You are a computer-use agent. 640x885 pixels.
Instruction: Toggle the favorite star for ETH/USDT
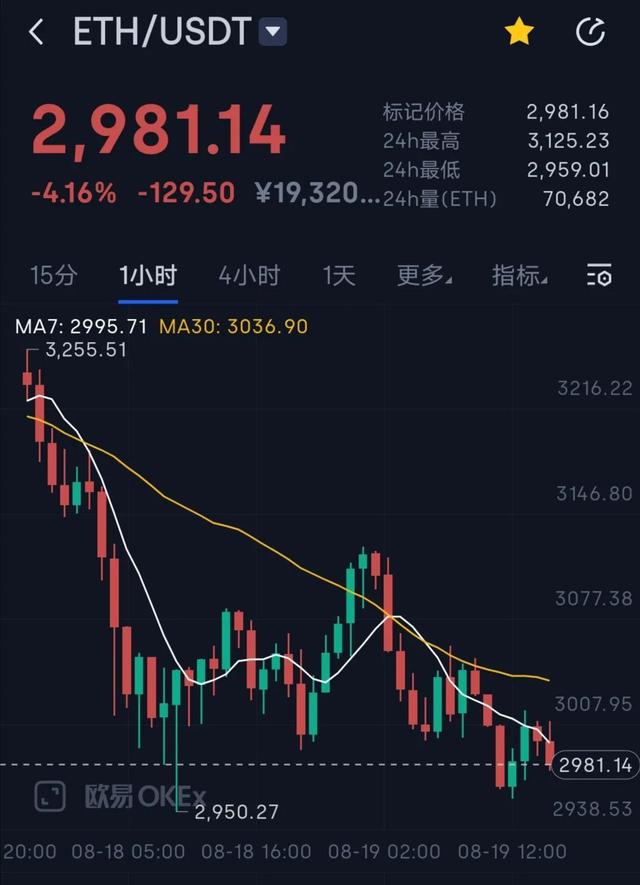tap(519, 32)
